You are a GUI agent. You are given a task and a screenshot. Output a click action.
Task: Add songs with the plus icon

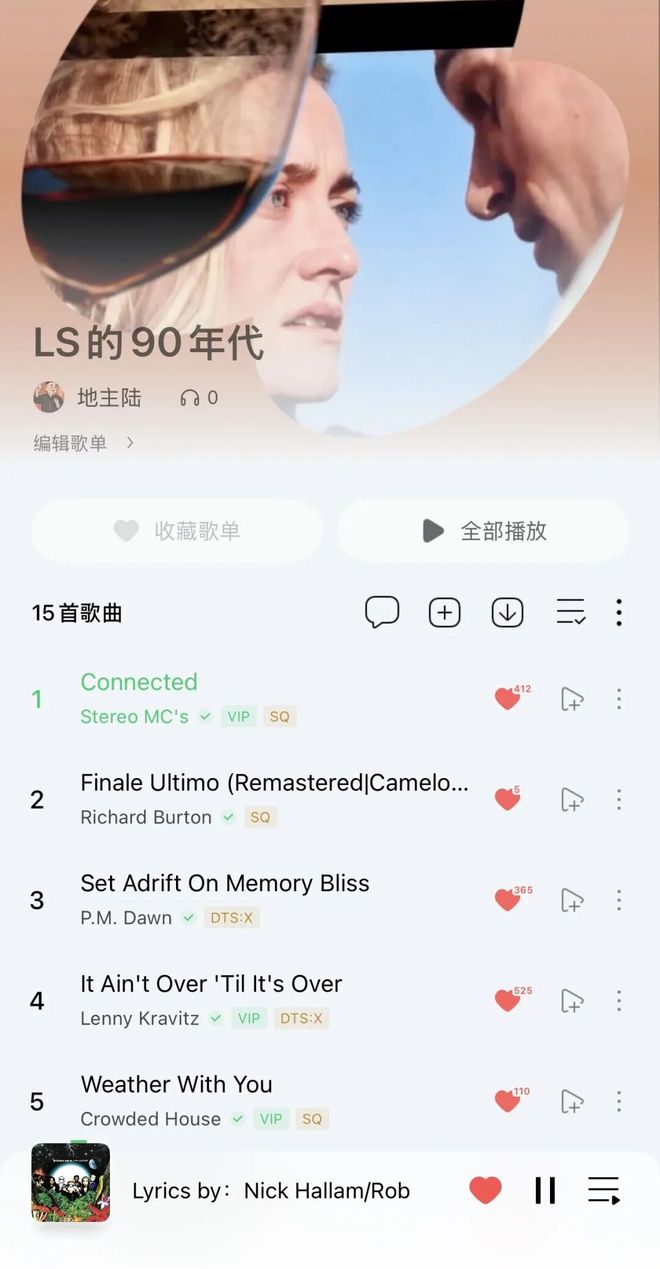(x=444, y=612)
